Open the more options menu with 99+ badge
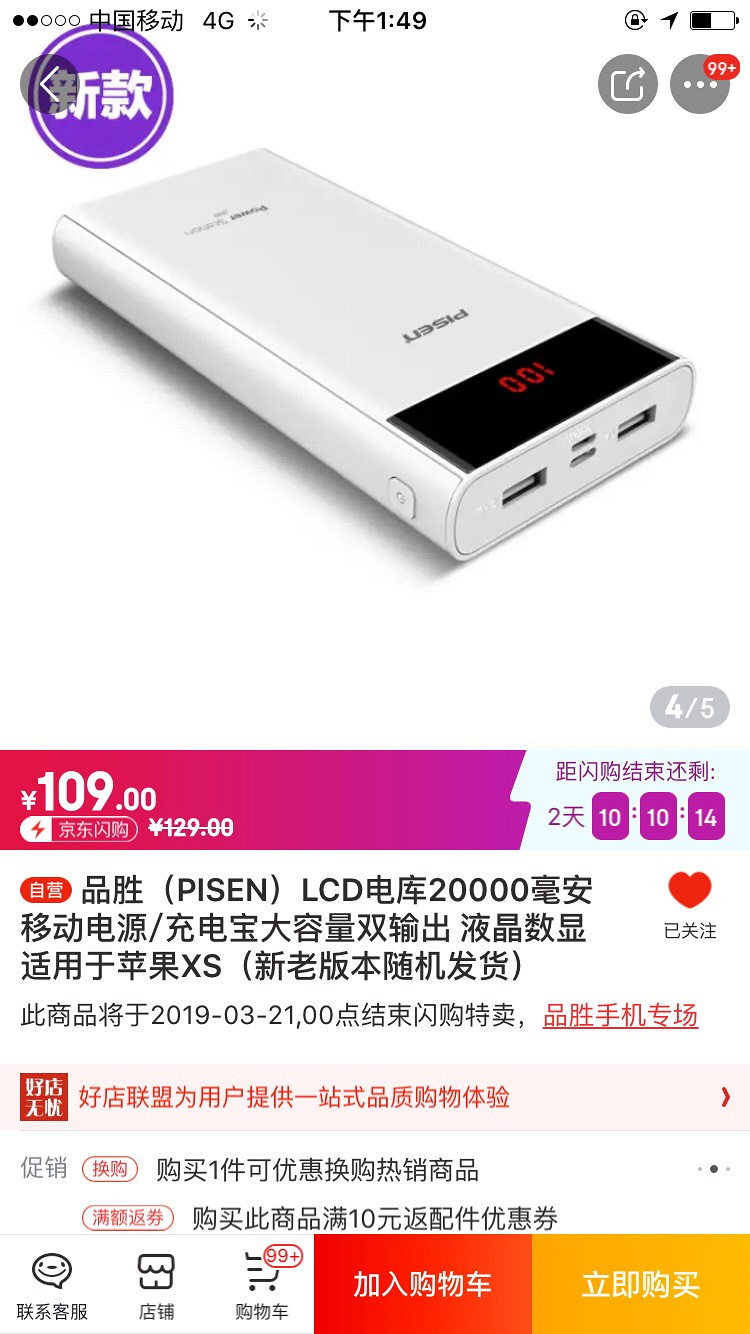This screenshot has width=750, height=1334. pyautogui.click(x=701, y=84)
